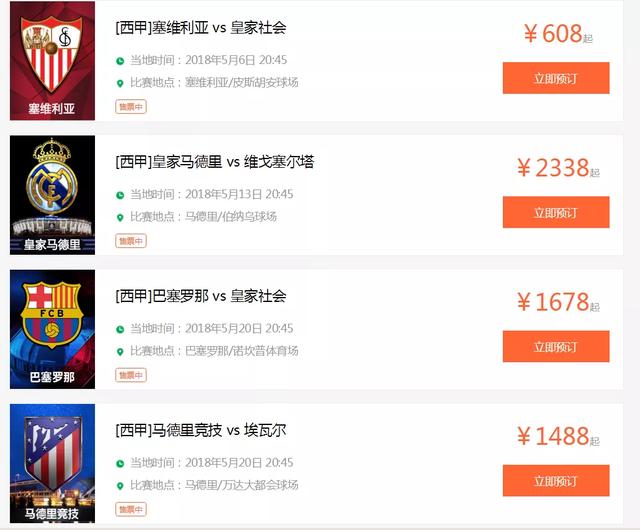Select 立即预订 for 马德里竞技 vs 埃瓦尔
The height and width of the screenshot is (530, 640).
click(x=555, y=481)
